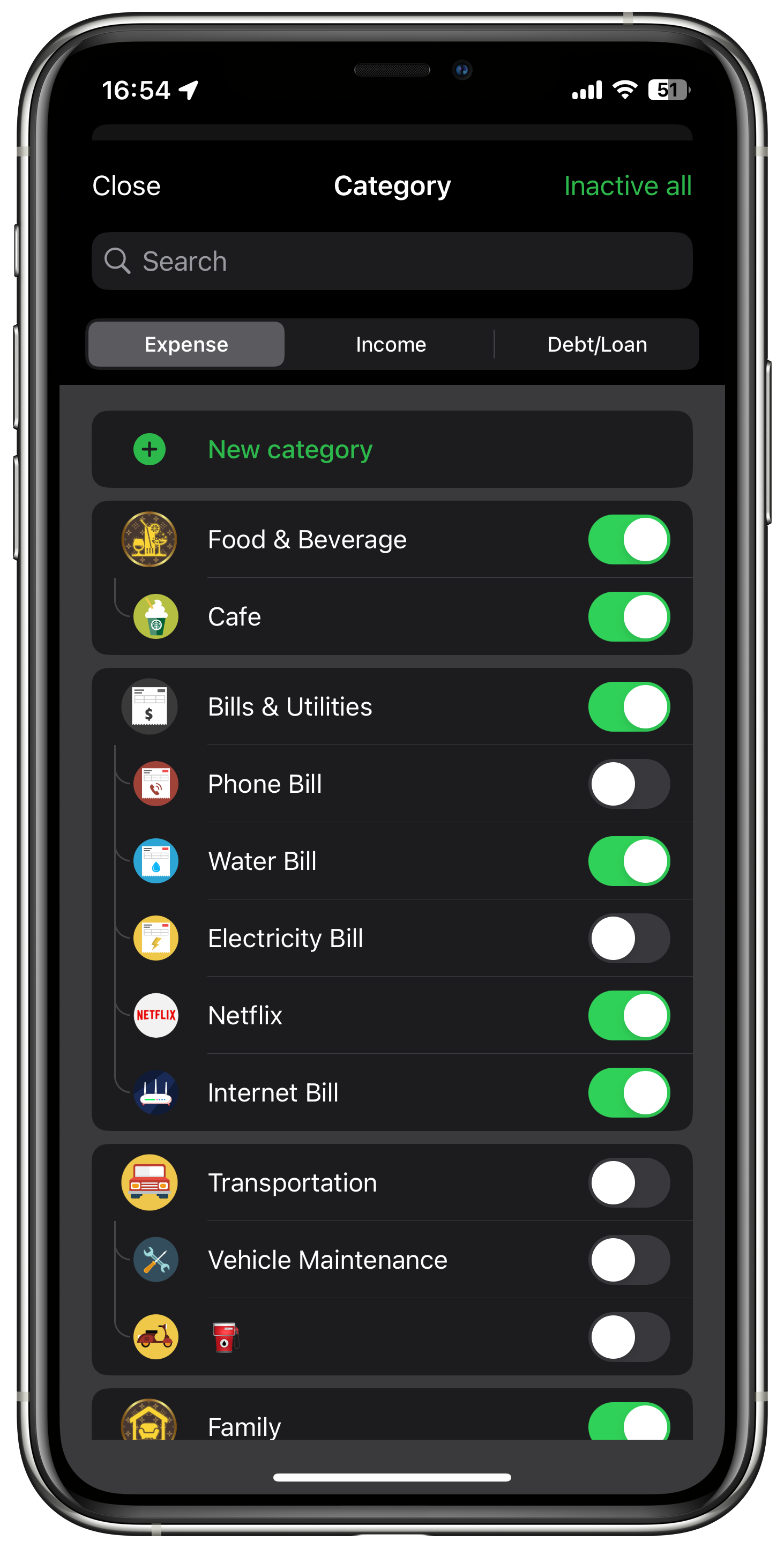The height and width of the screenshot is (1548, 784).
Task: Select the Expense tab
Action: pos(186,344)
